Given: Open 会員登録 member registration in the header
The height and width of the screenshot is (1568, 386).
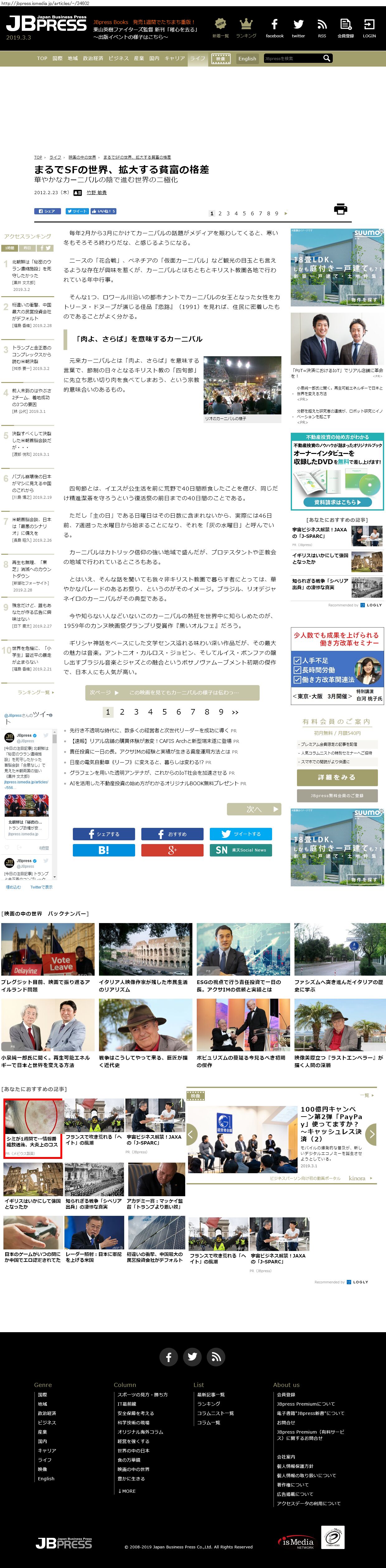Looking at the screenshot, I should (x=345, y=27).
